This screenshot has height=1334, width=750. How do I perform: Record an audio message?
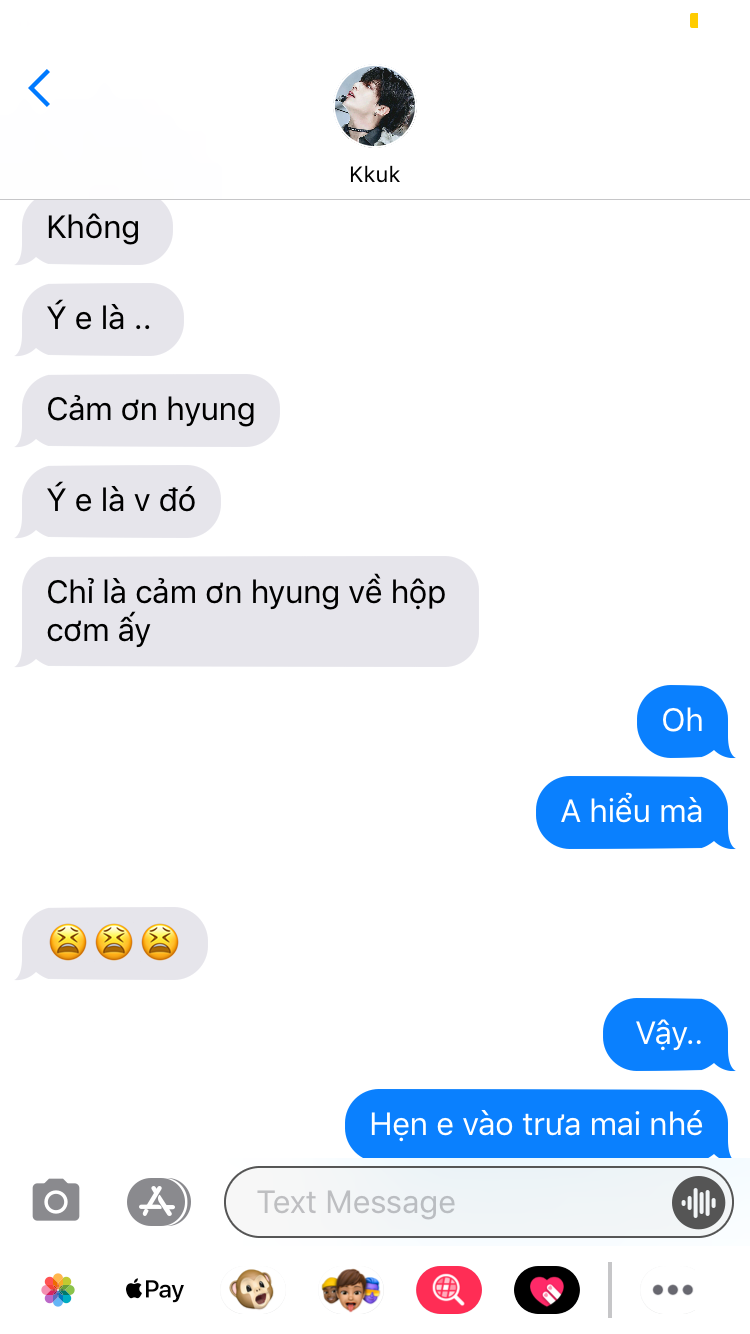698,1202
